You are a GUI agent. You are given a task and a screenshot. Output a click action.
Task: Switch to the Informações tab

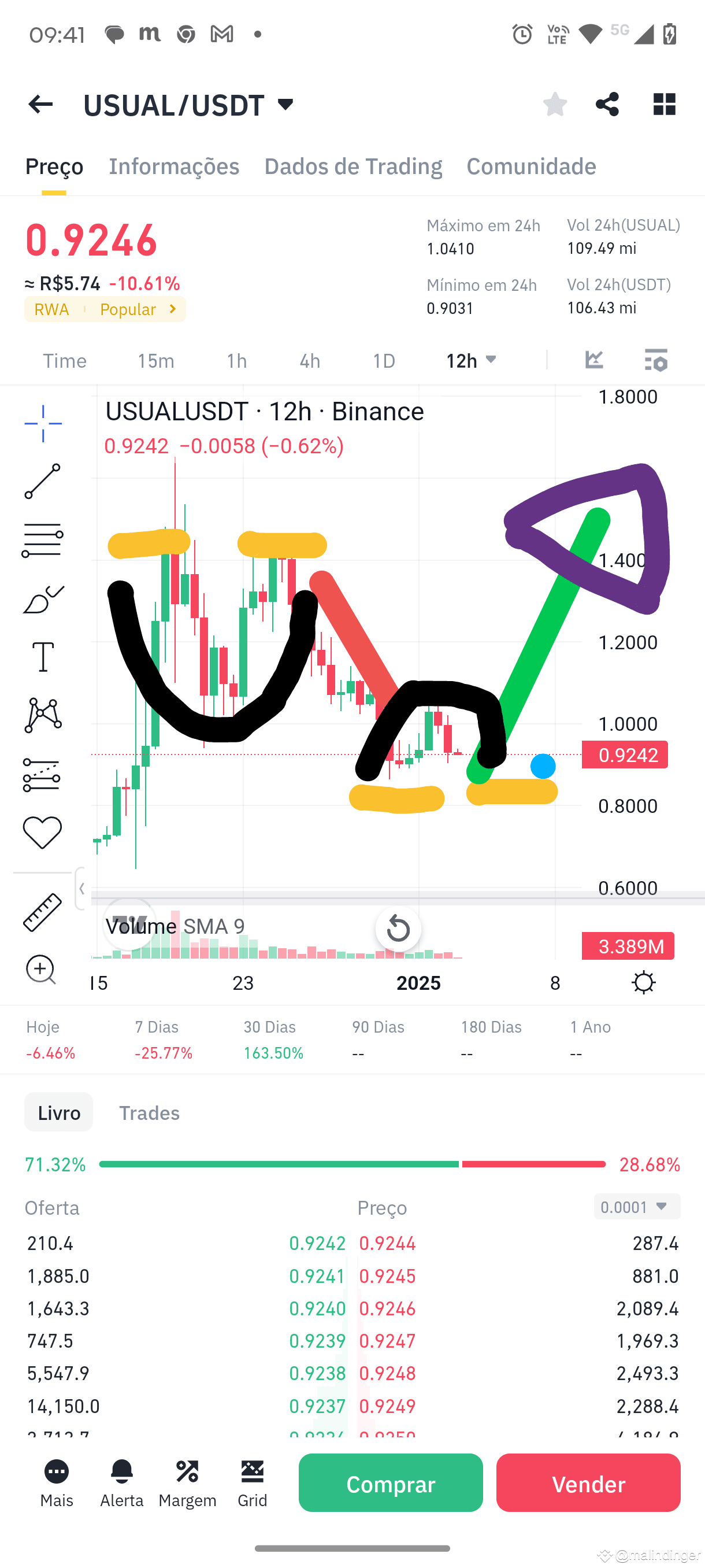(x=174, y=166)
